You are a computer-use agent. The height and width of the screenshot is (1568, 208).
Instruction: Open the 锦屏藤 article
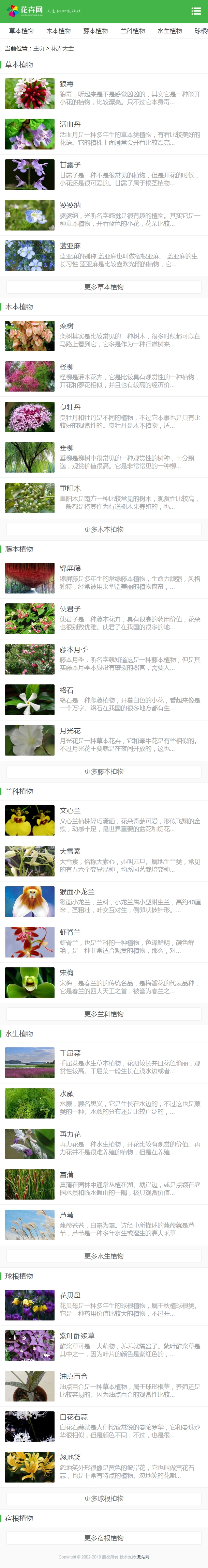[x=70, y=568]
